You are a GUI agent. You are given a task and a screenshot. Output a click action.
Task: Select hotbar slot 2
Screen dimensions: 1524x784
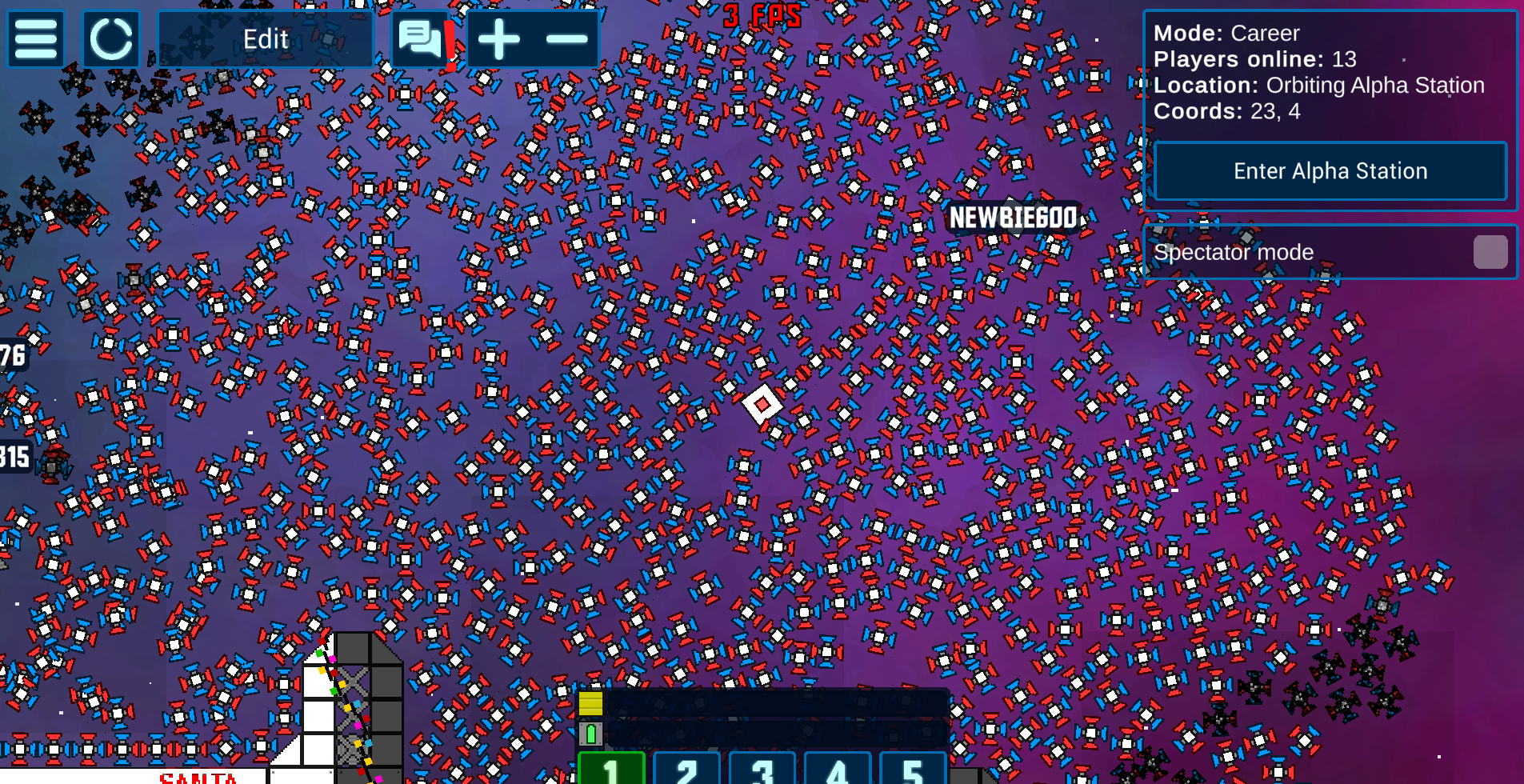687,769
